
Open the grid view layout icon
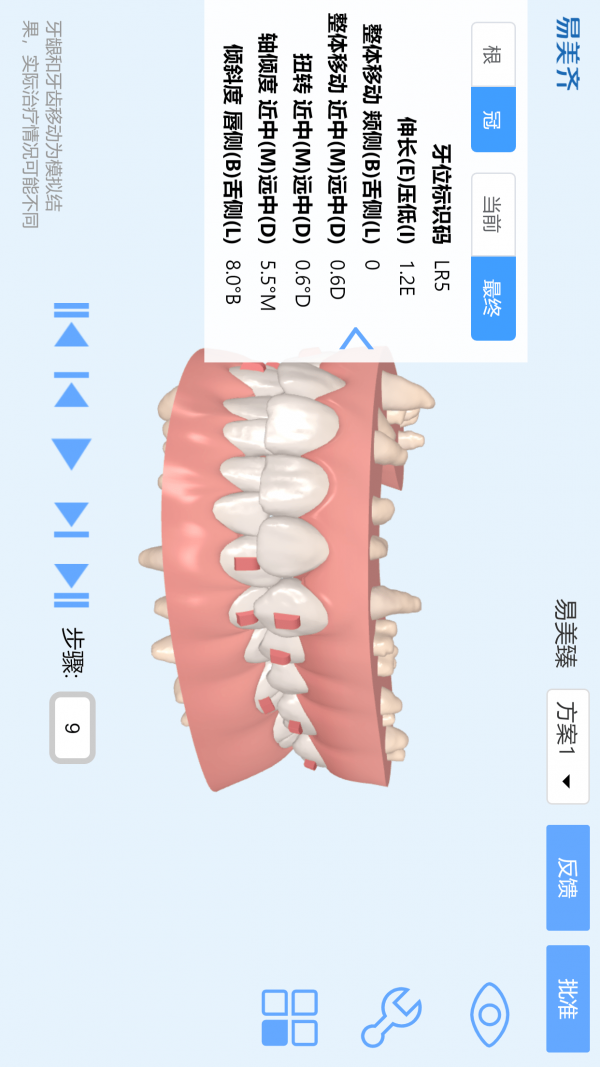coord(290,1017)
